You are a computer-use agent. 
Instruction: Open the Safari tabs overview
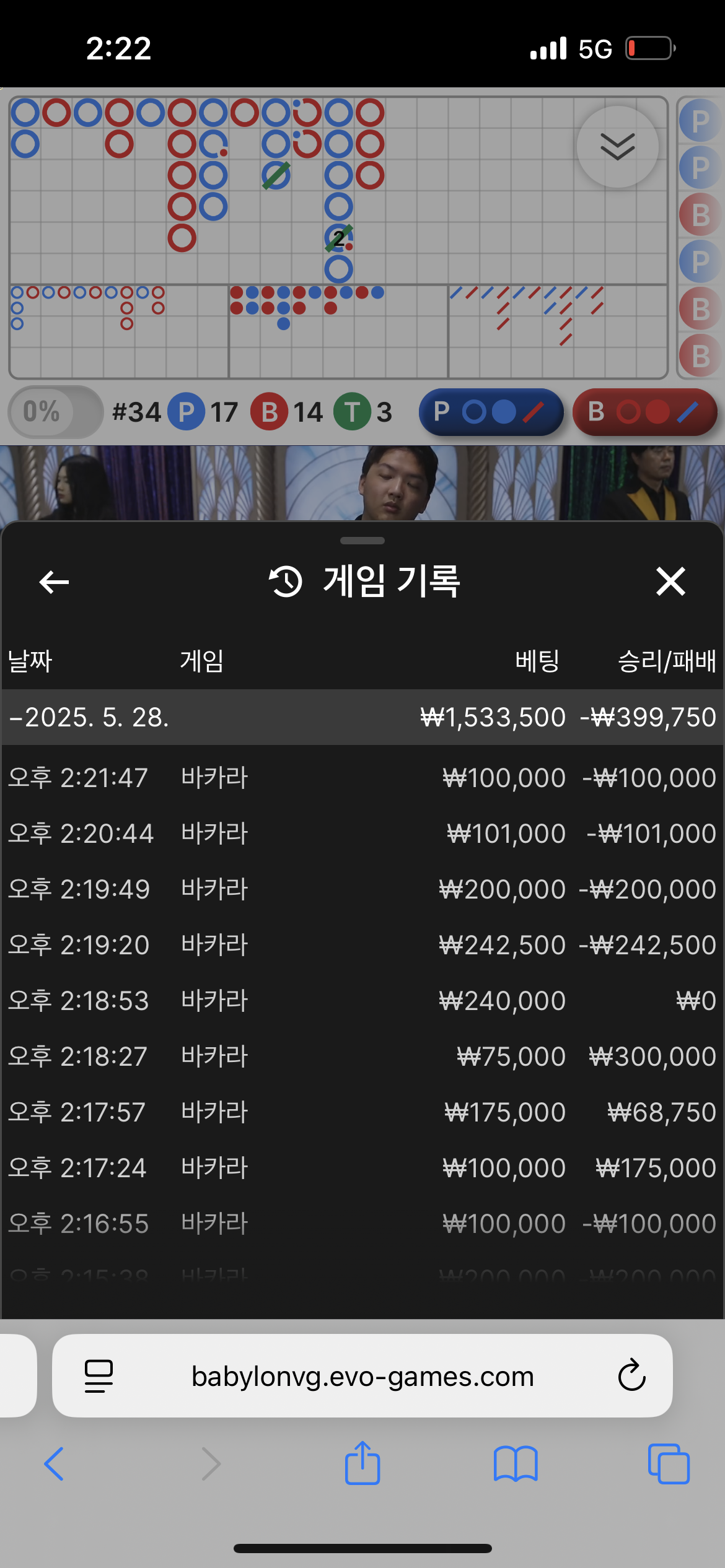point(669,1464)
